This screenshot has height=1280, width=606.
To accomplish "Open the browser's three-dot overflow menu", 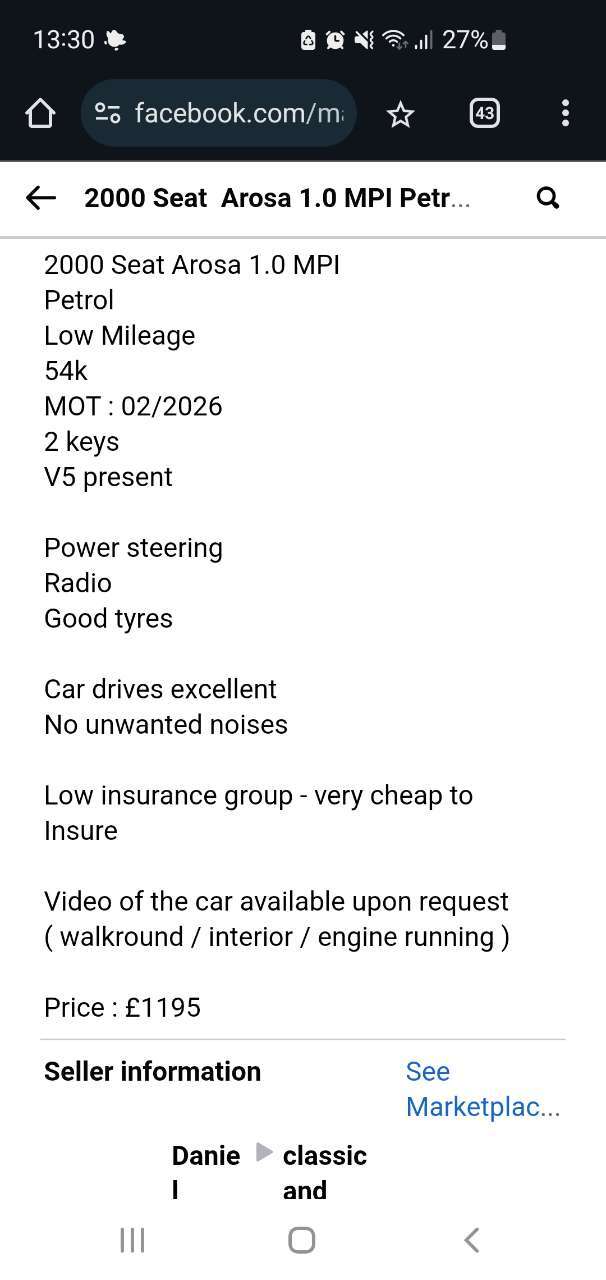I will coord(565,113).
